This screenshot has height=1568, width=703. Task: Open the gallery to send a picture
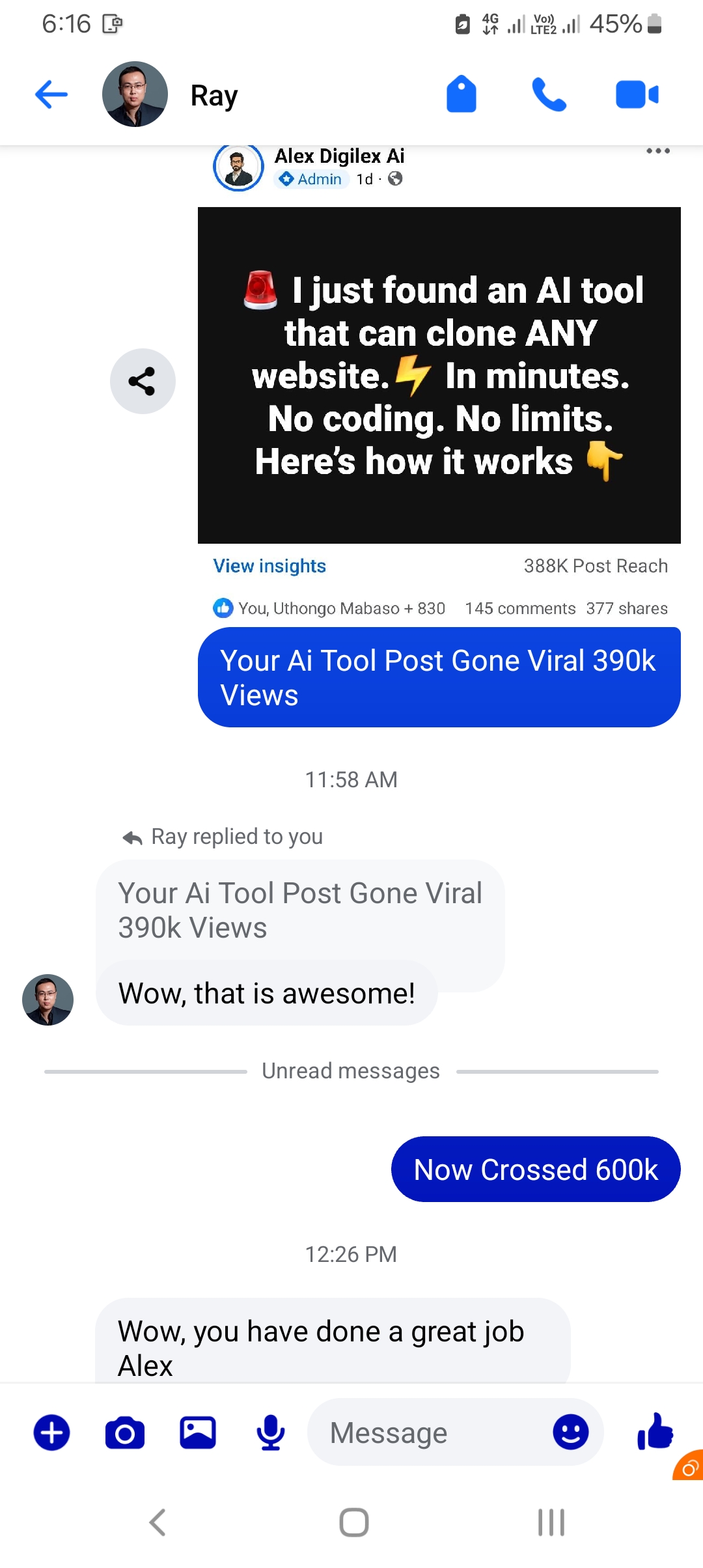pos(198,1433)
